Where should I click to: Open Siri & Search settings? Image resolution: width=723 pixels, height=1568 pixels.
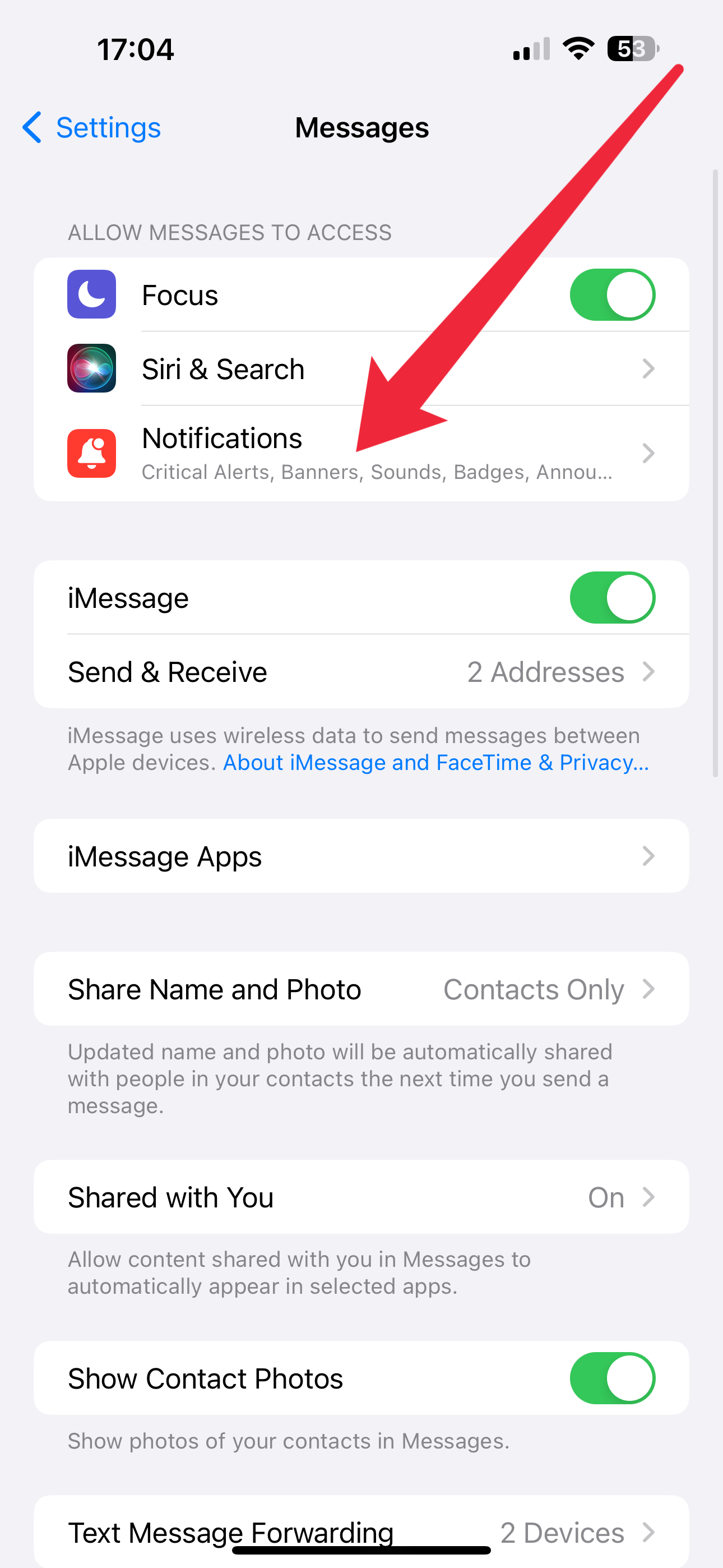tap(360, 369)
